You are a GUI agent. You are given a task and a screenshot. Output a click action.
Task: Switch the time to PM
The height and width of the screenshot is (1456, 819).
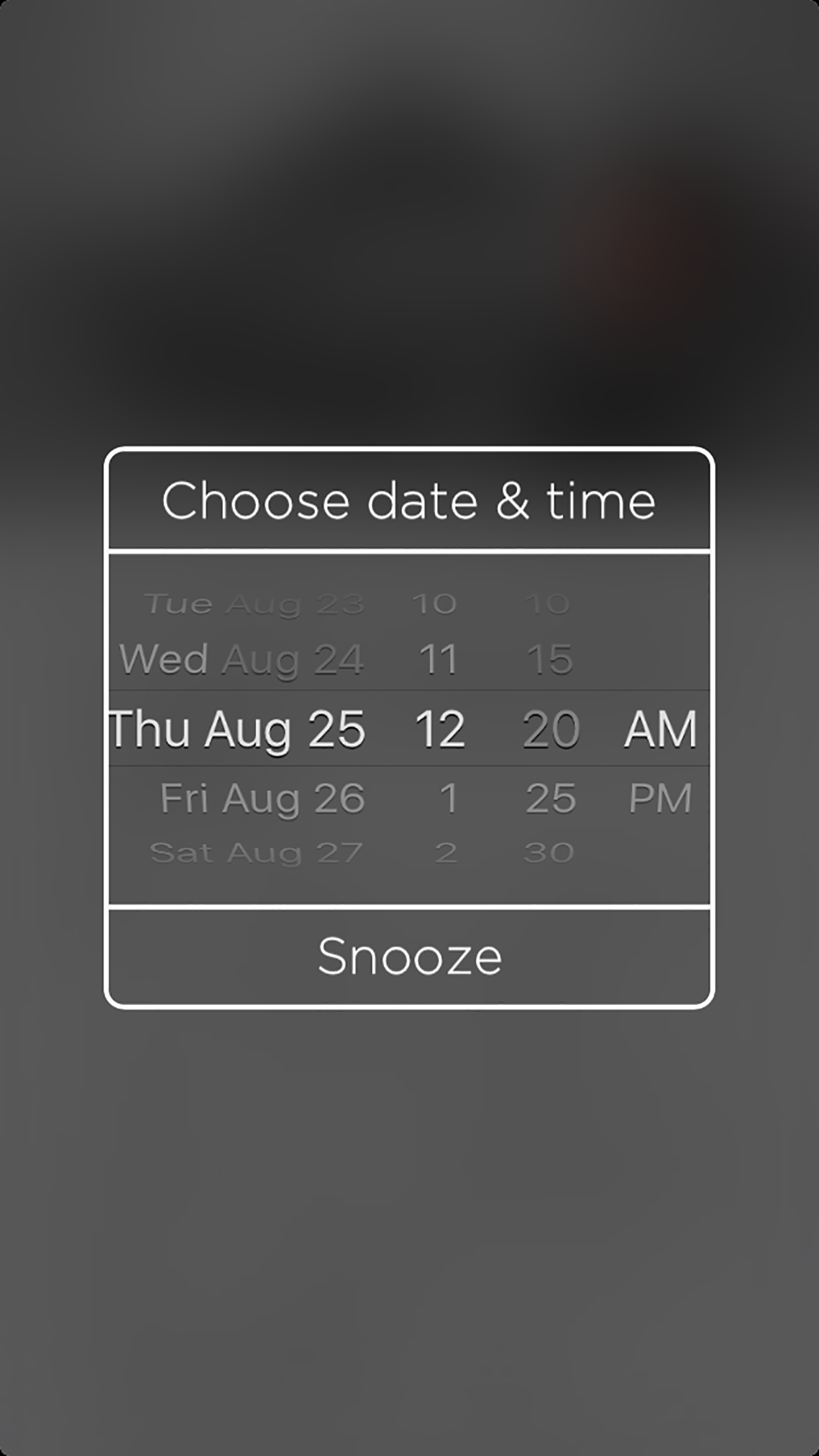660,799
